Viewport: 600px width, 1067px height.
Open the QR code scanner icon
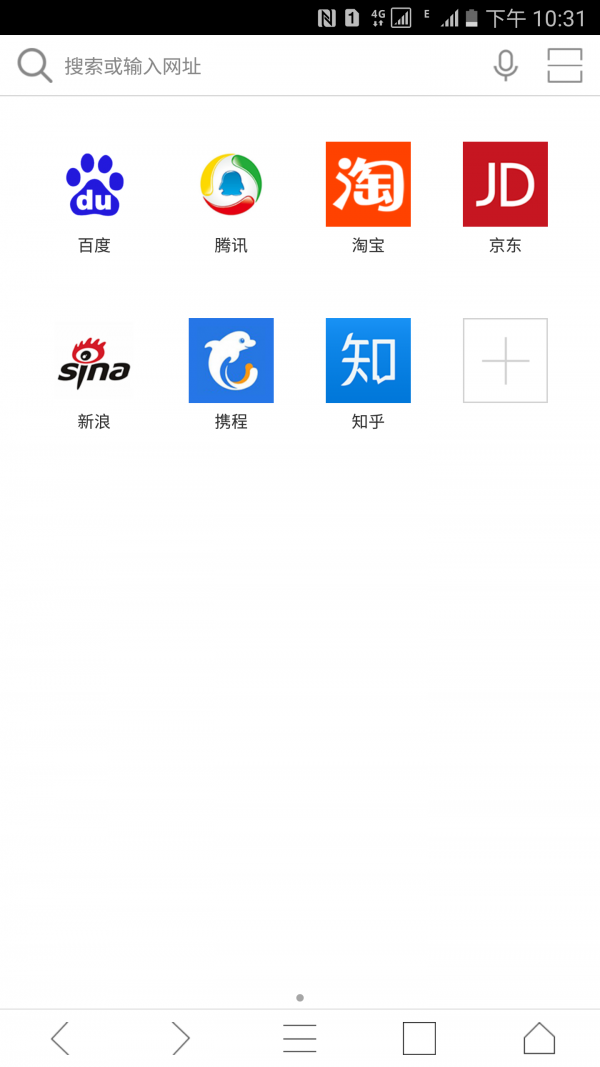pos(565,66)
